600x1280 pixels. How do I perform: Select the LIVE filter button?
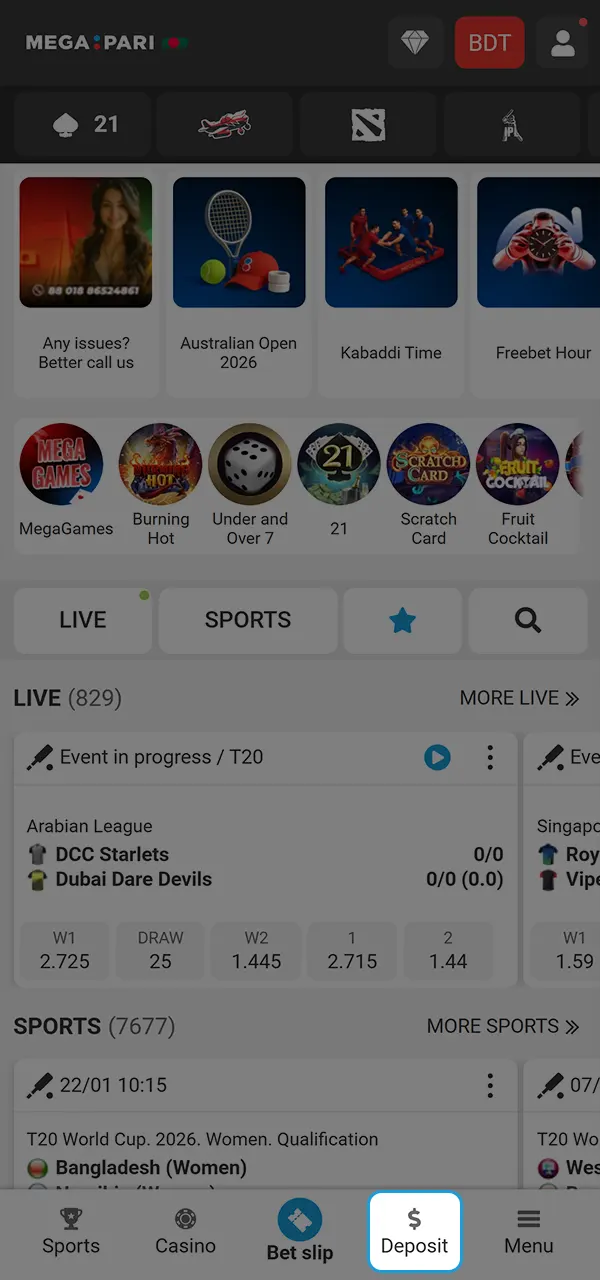(83, 620)
